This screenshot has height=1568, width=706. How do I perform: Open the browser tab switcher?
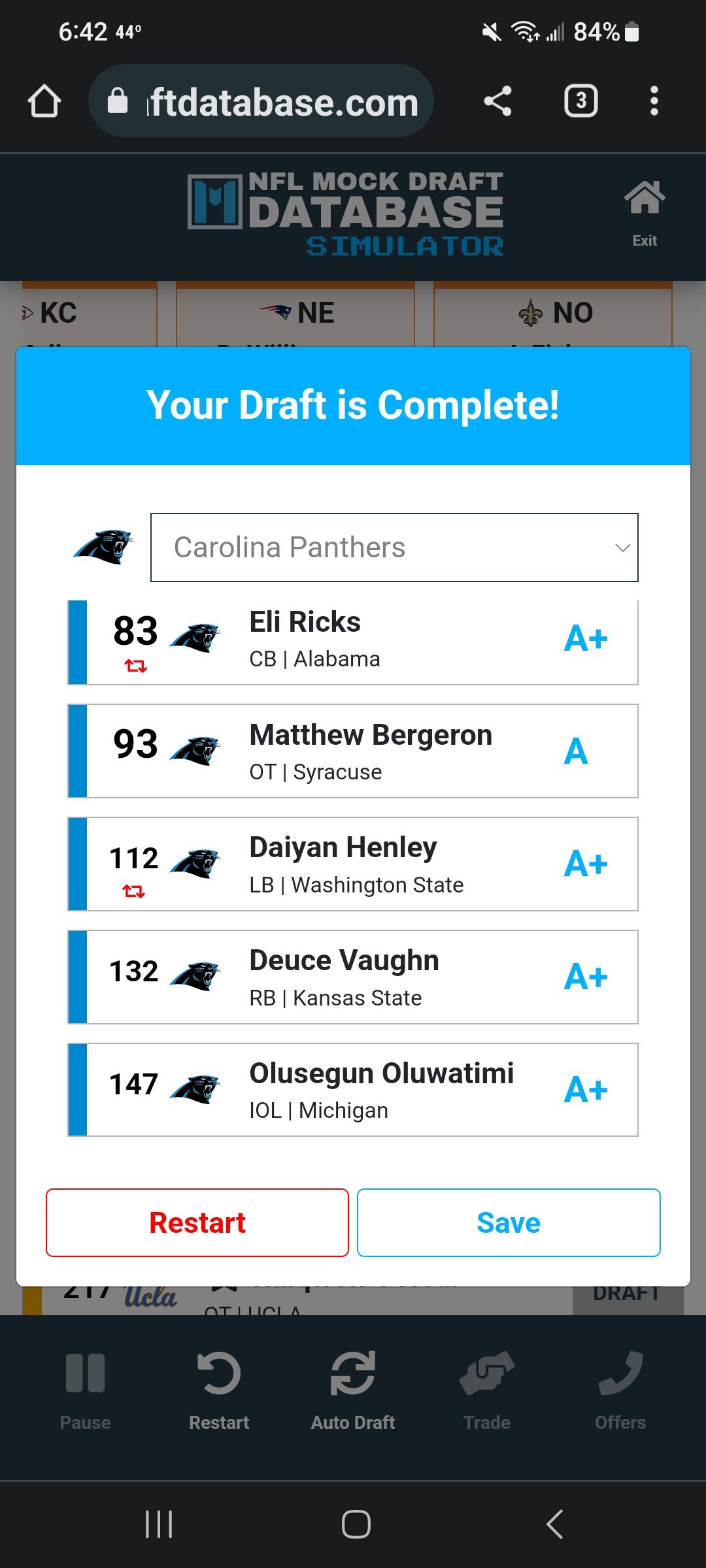[581, 101]
